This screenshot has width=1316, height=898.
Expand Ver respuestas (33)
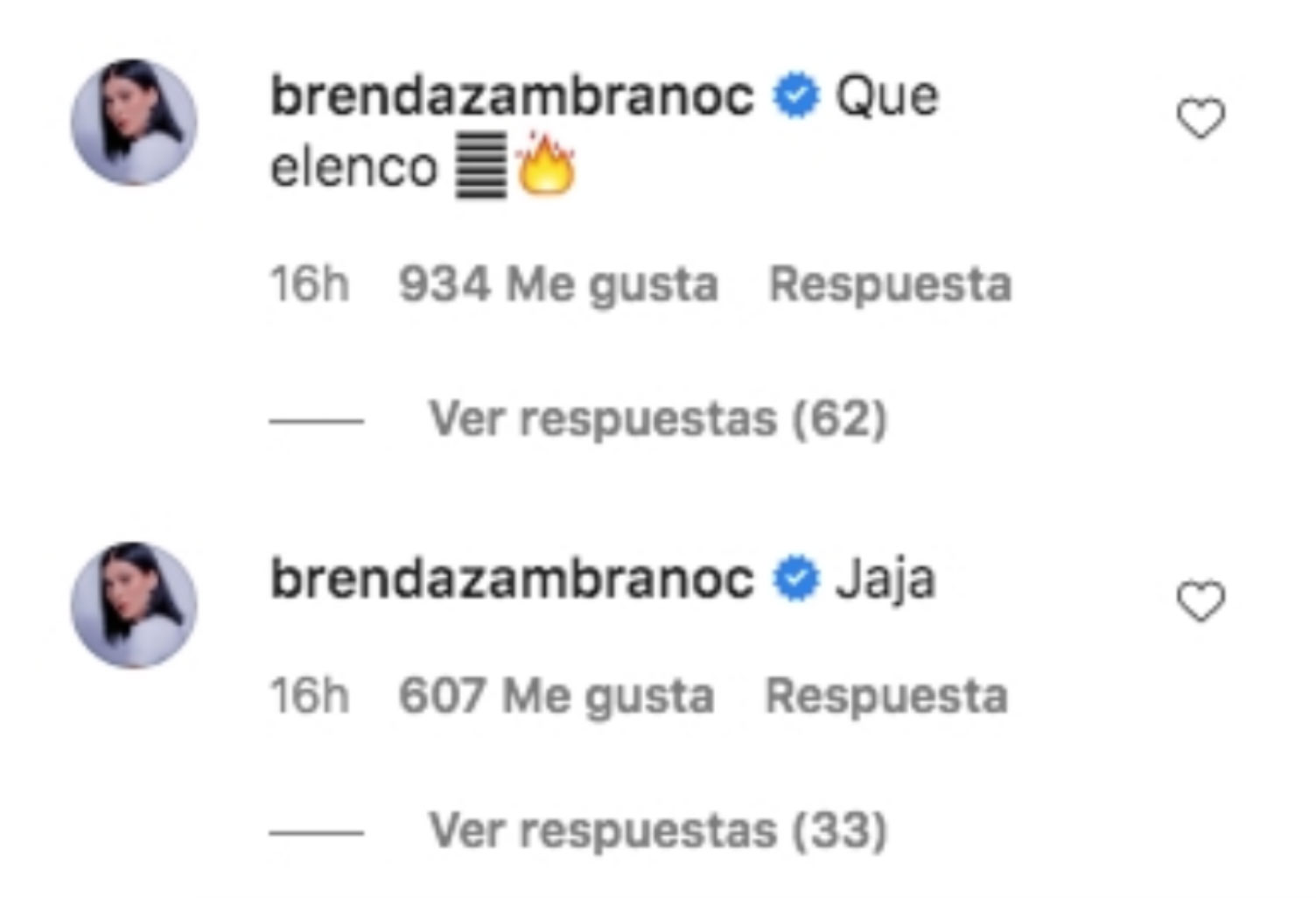[657, 830]
